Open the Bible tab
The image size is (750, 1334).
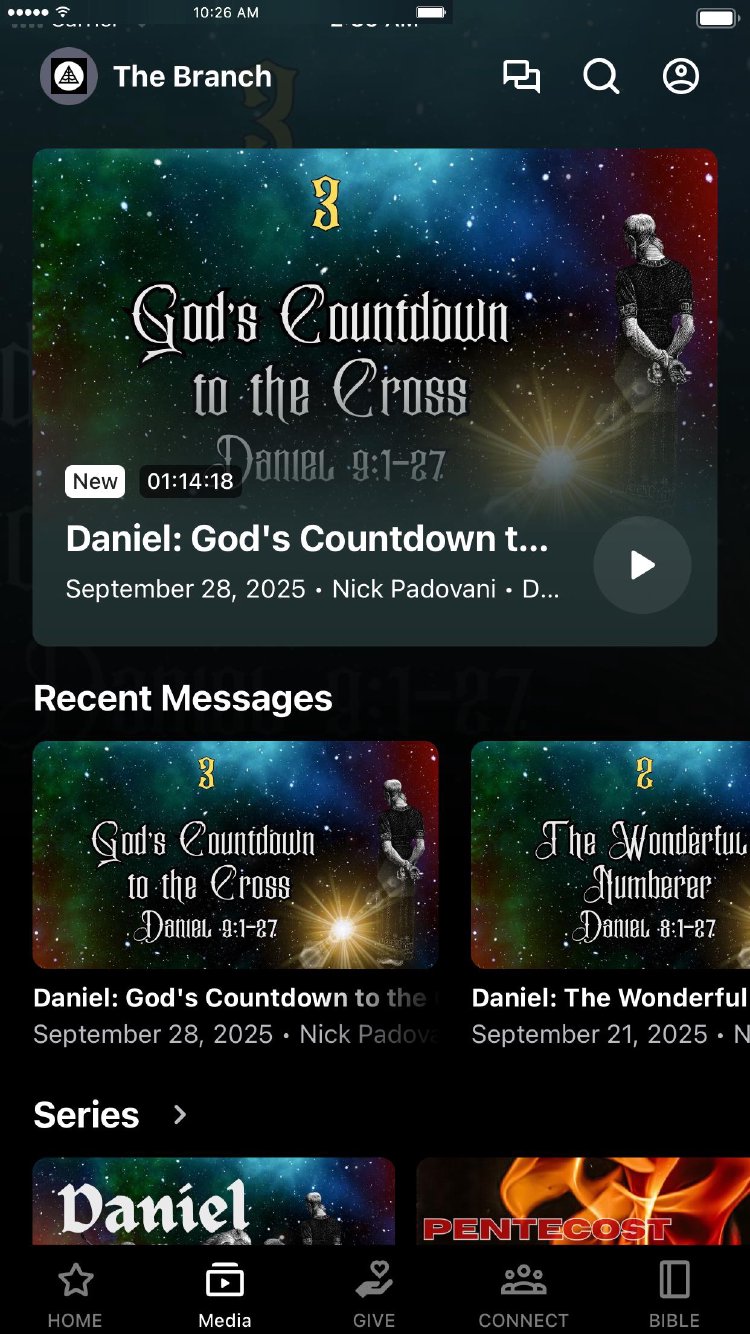pyautogui.click(x=675, y=1294)
